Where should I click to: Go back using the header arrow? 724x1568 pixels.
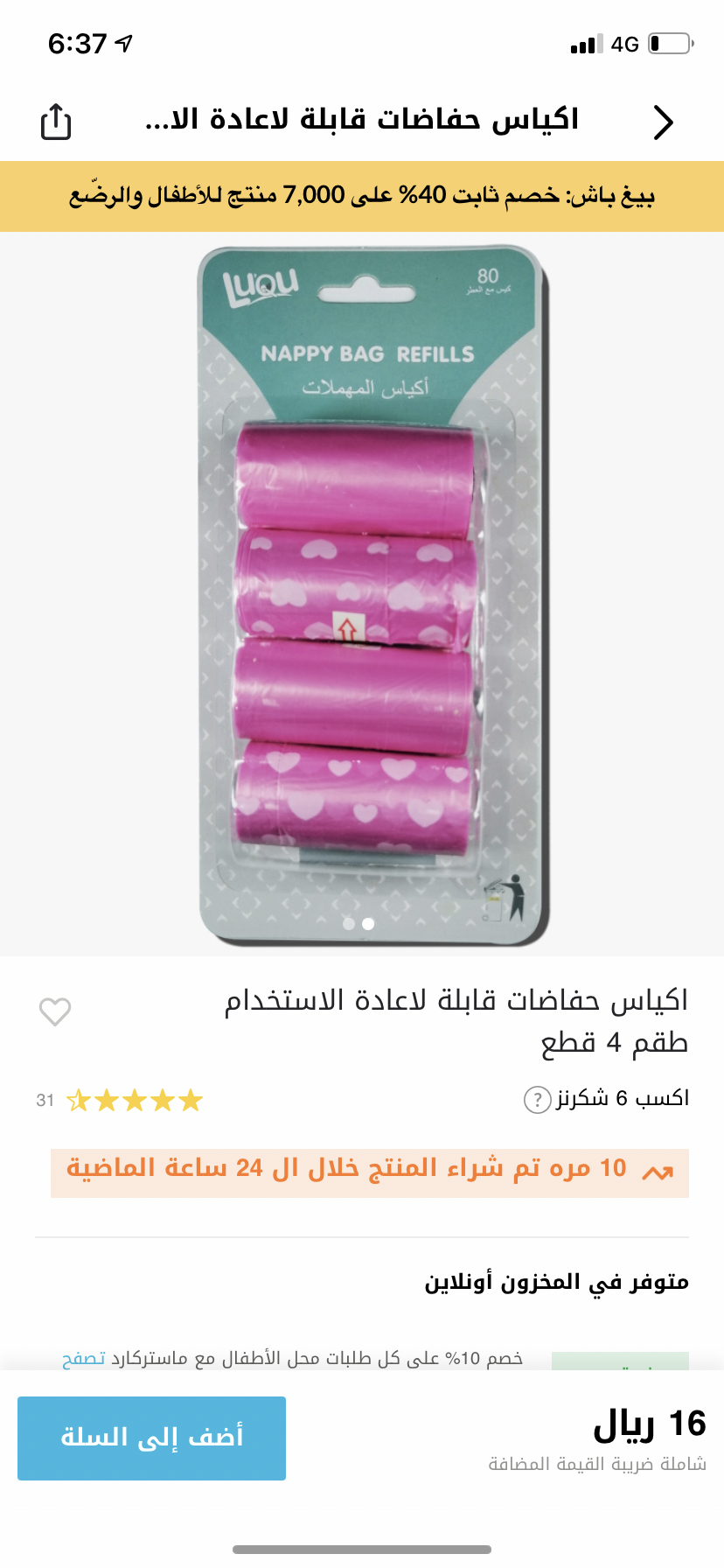click(x=664, y=122)
